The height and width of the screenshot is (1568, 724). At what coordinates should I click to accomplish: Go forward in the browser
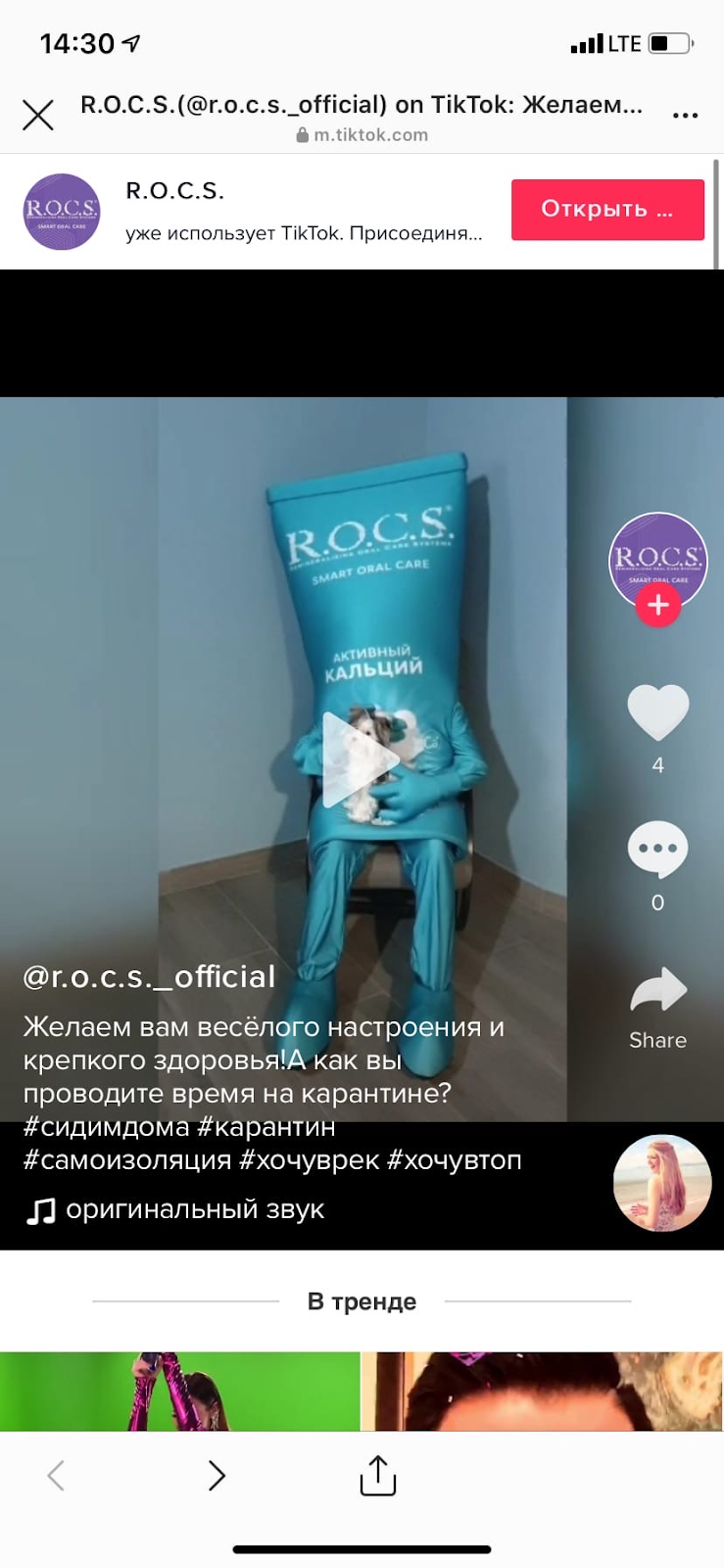click(x=217, y=1475)
